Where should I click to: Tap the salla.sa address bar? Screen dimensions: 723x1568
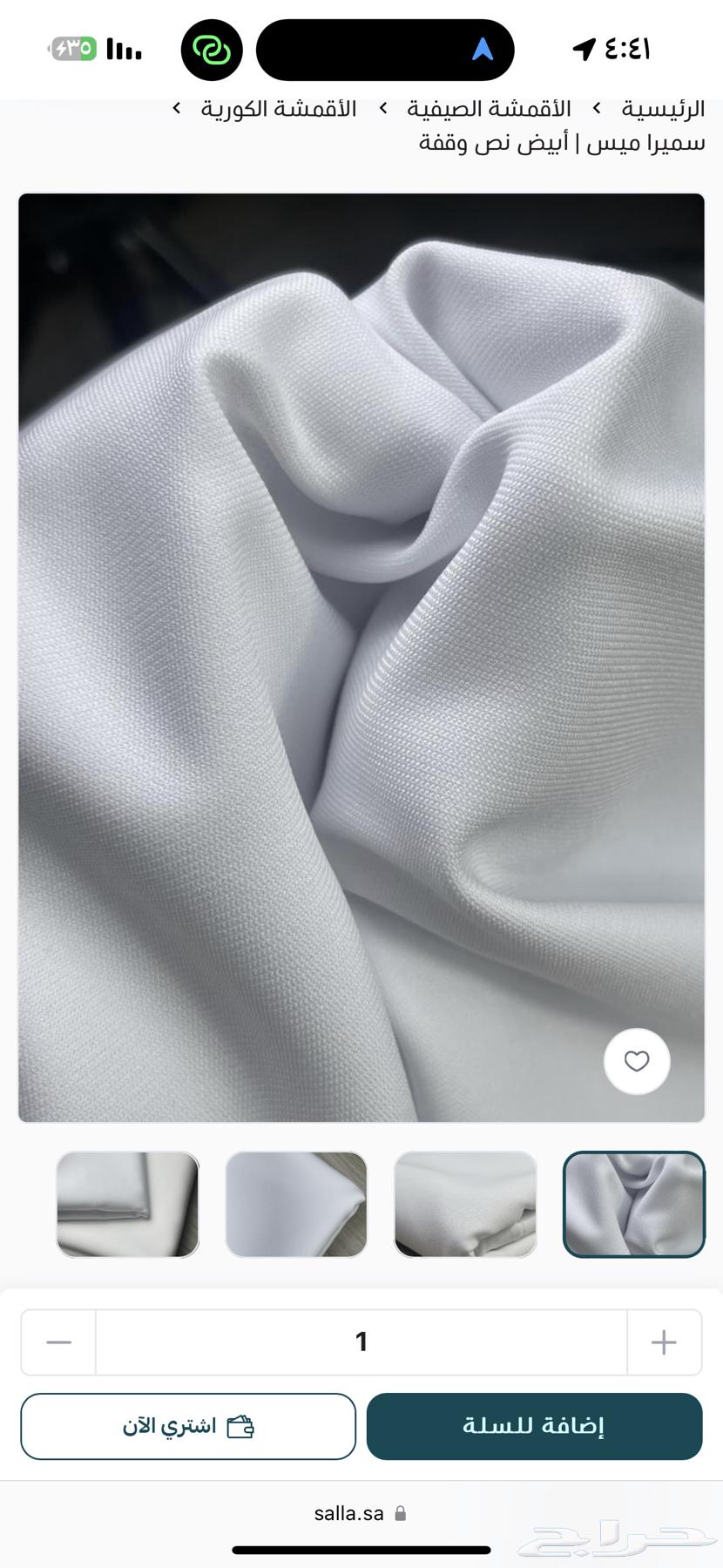(348, 1513)
